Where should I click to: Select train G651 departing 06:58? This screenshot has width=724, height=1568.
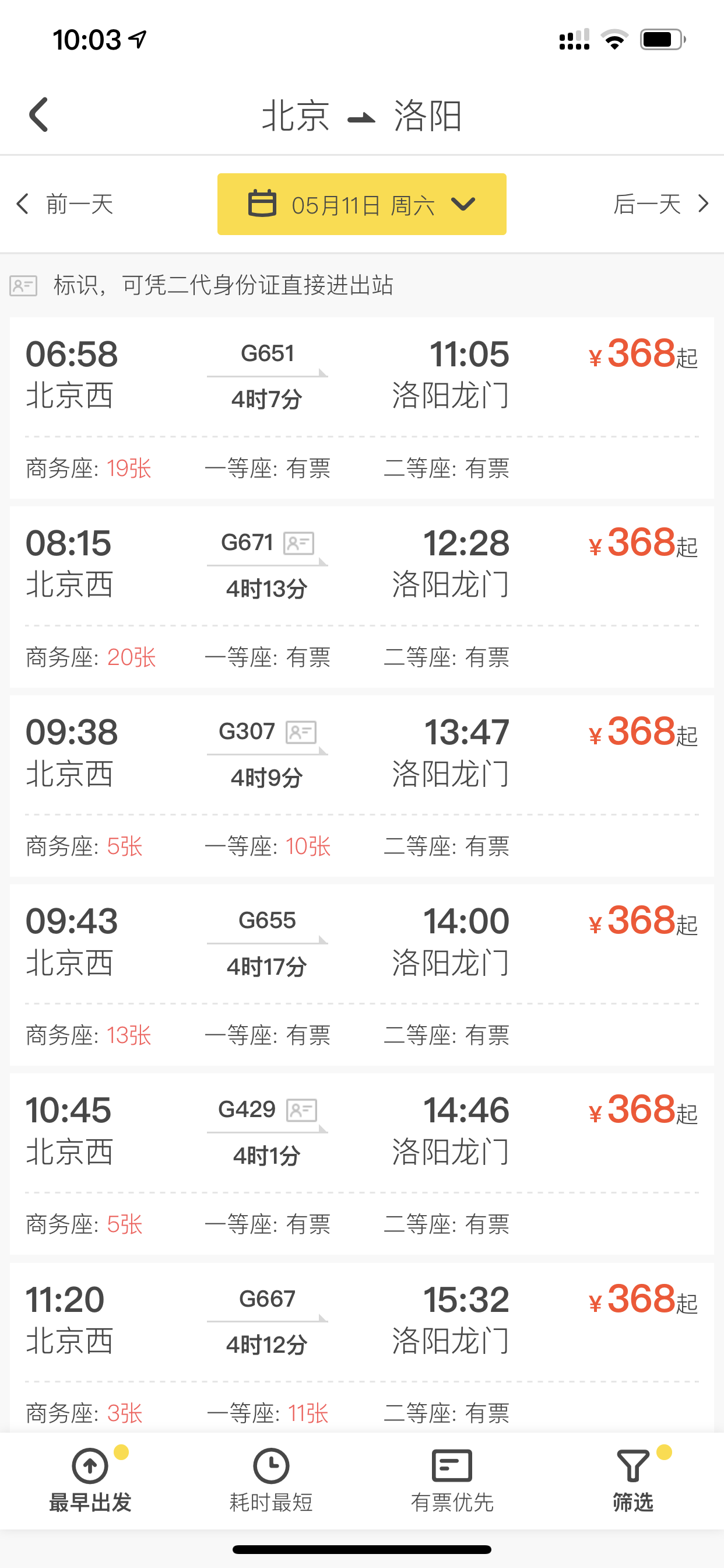[x=362, y=408]
